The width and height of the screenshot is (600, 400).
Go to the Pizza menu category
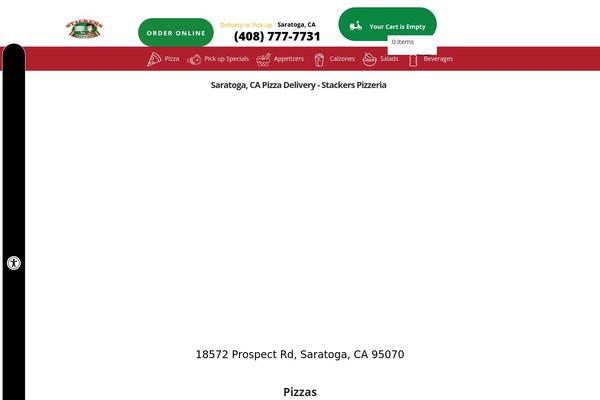[x=164, y=59]
